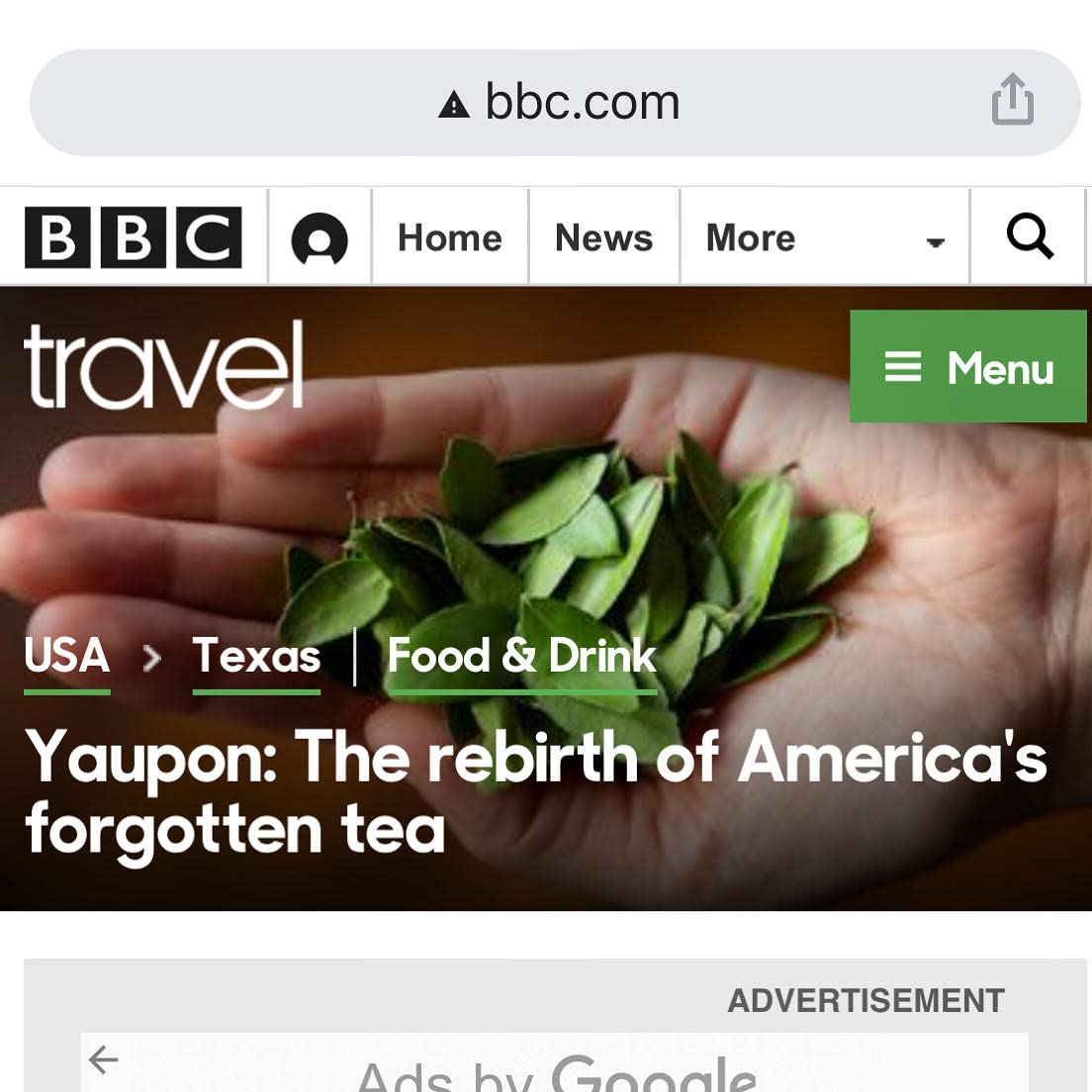Tap the bbc.com address bar
The height and width of the screenshot is (1092, 1092).
[x=559, y=103]
